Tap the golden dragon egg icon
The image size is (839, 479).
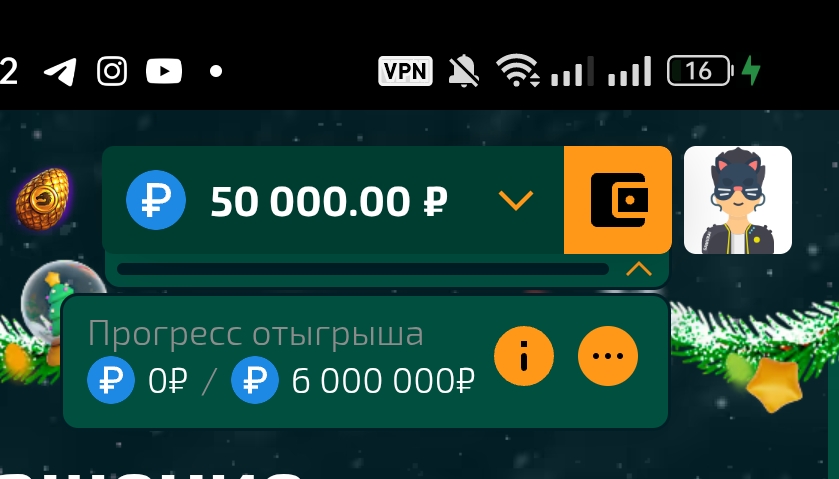42,199
